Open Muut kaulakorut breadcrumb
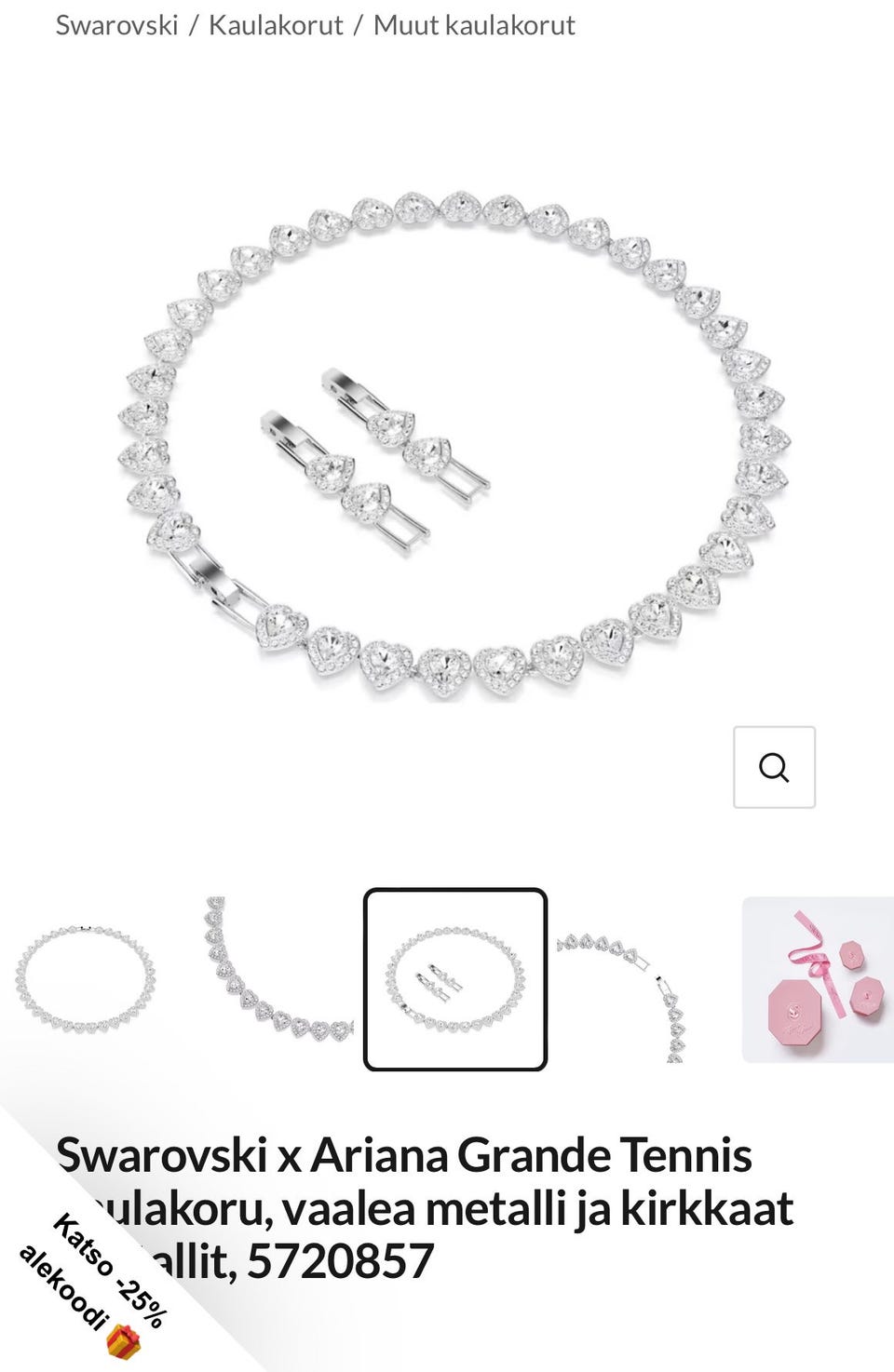The image size is (894, 1372). (x=474, y=25)
